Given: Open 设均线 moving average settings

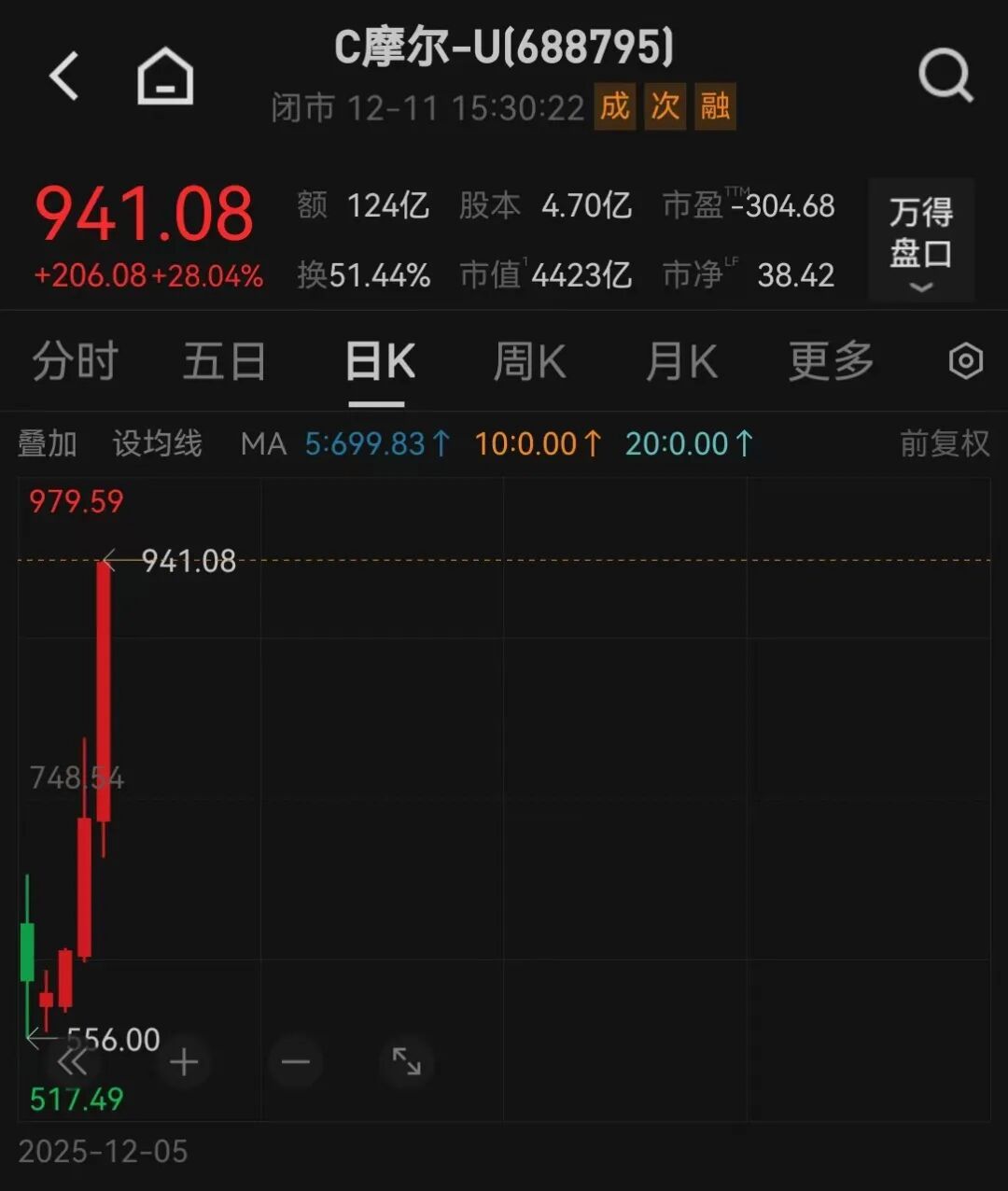Looking at the screenshot, I should pyautogui.click(x=157, y=443).
